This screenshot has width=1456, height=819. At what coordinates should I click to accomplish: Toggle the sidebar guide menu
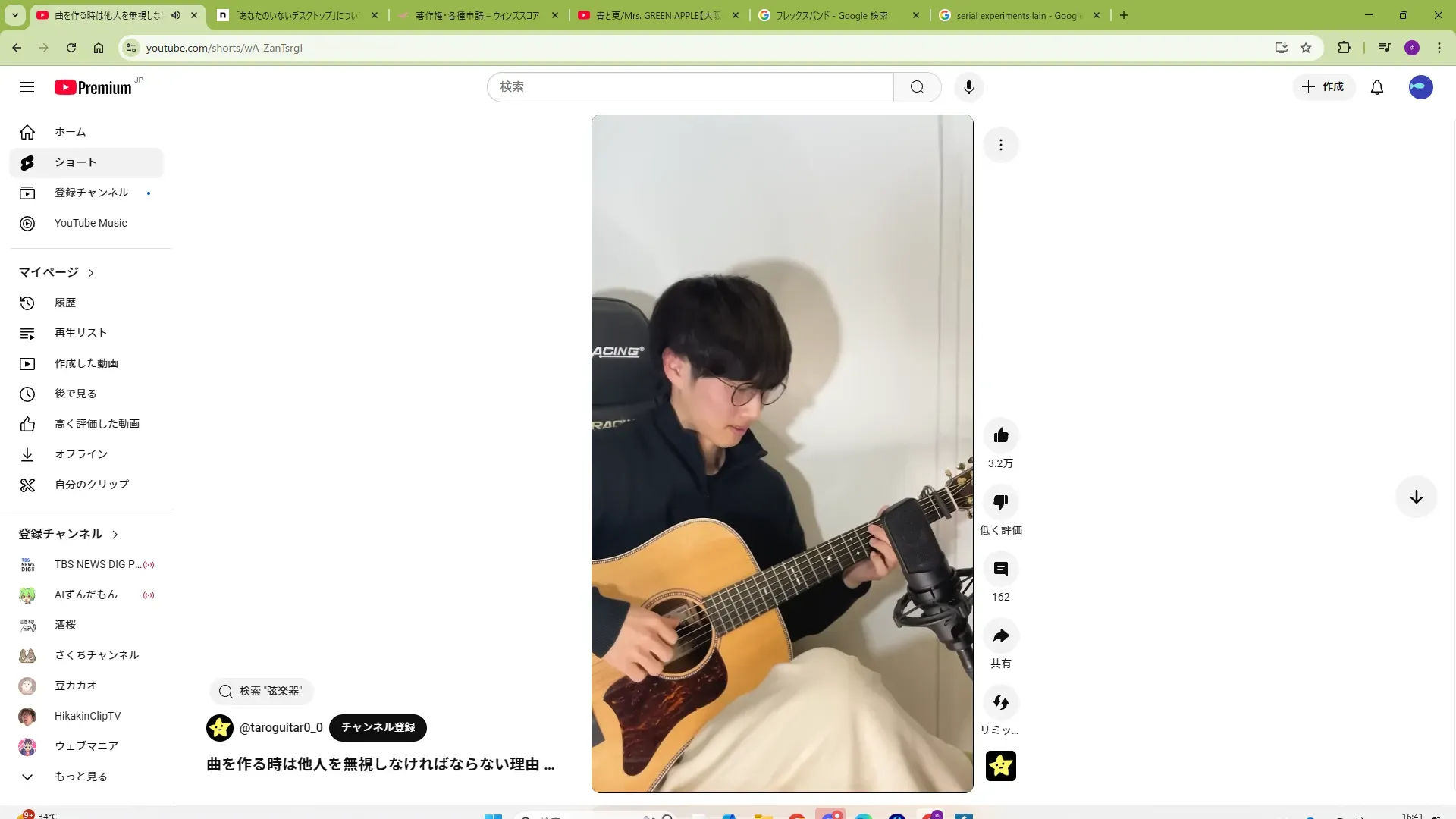pos(27,87)
